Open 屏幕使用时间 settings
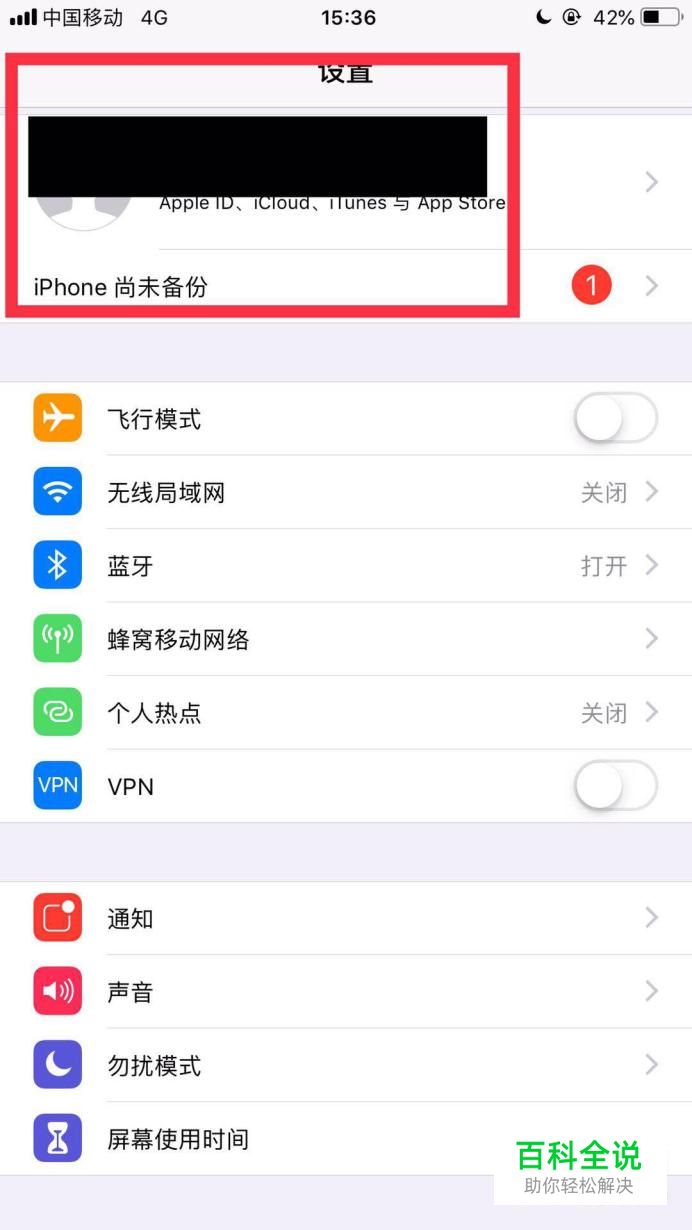Viewport: 692px width, 1230px height. [x=300, y=1139]
